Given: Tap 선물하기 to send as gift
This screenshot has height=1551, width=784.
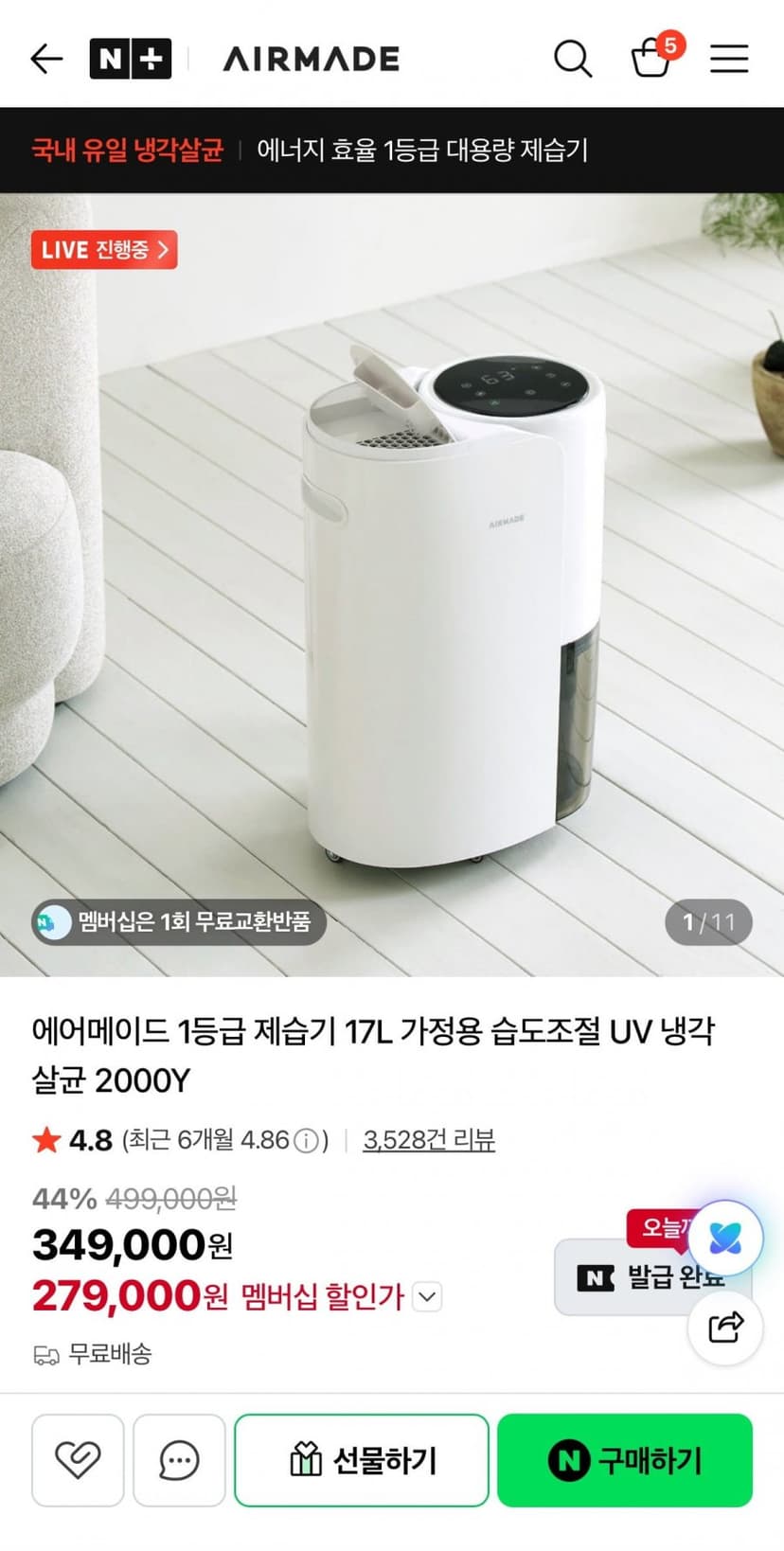Looking at the screenshot, I should (362, 1460).
